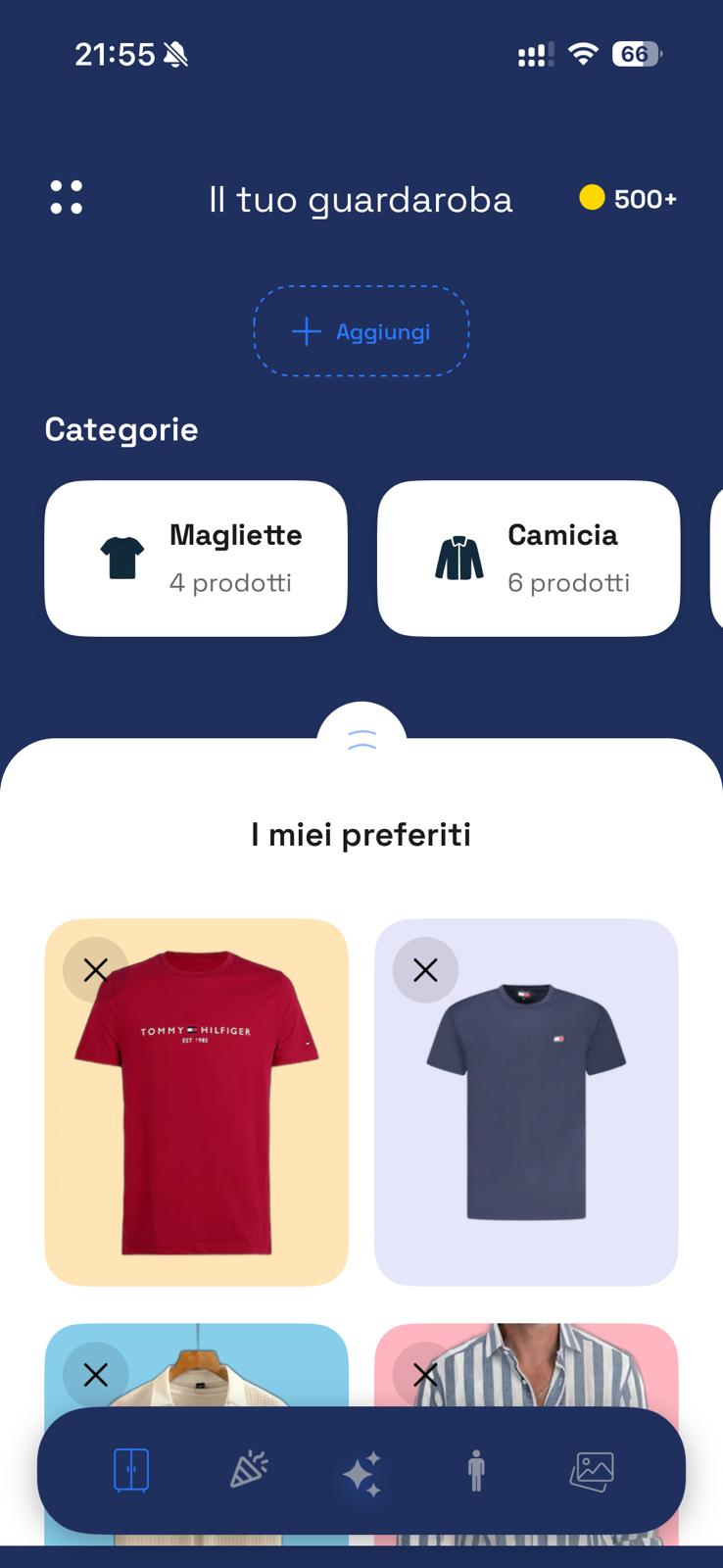Switch to the wardrobe tab
The width and height of the screenshot is (723, 1568).
coord(131,1471)
